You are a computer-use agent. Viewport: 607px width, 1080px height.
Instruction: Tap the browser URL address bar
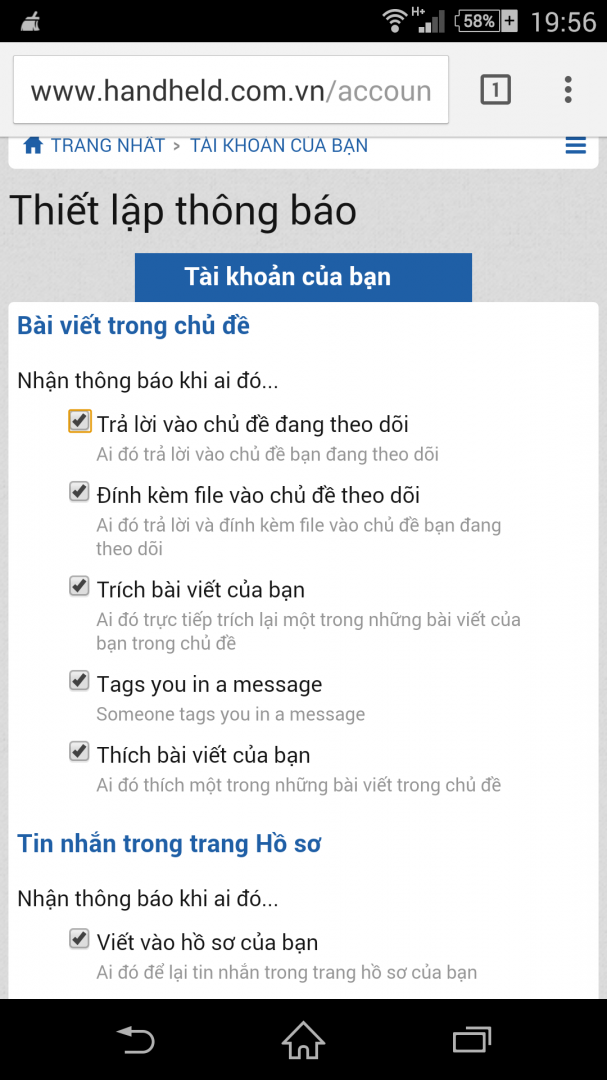(230, 91)
